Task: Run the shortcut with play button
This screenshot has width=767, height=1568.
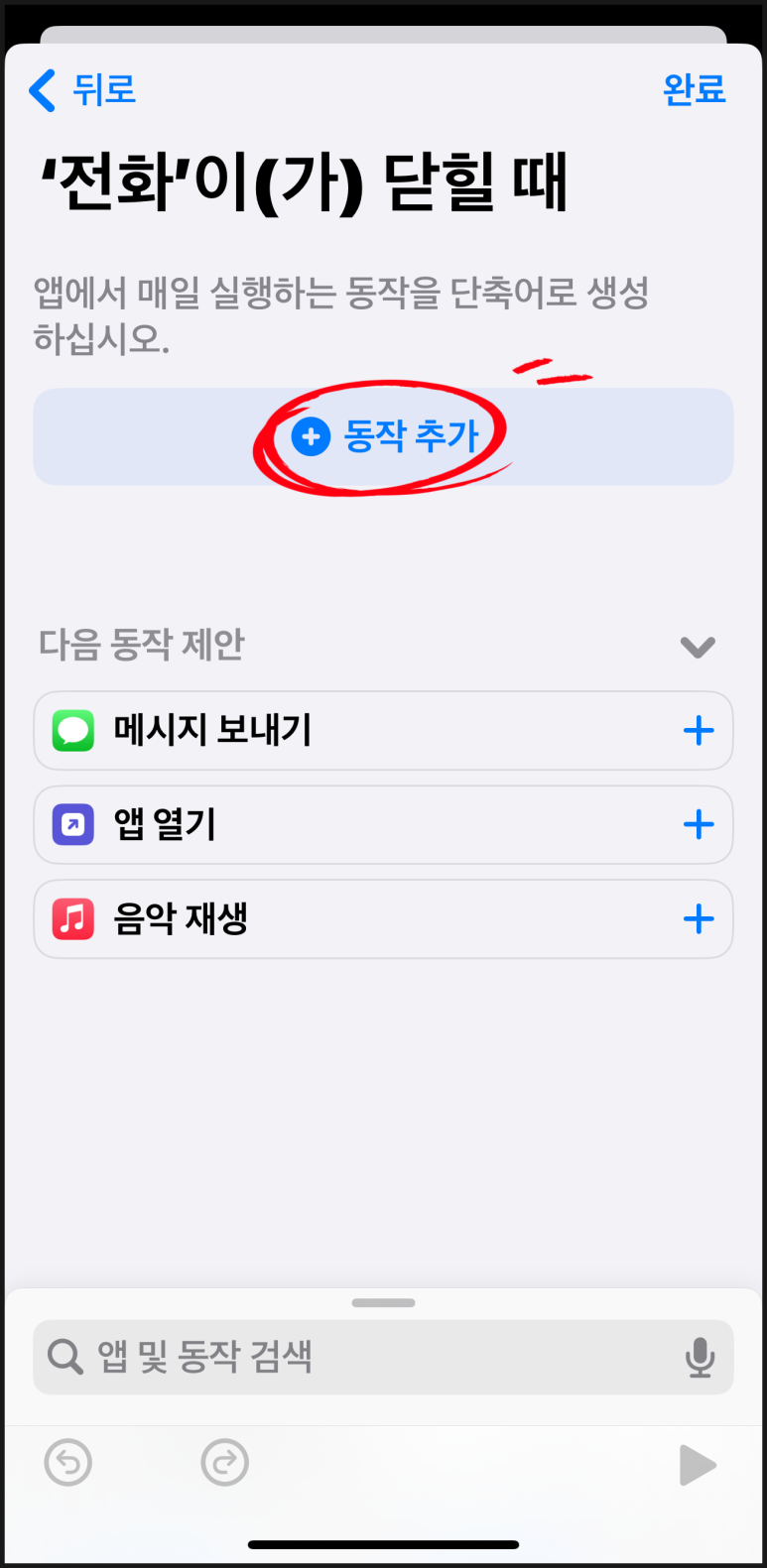Action: coord(697,1465)
